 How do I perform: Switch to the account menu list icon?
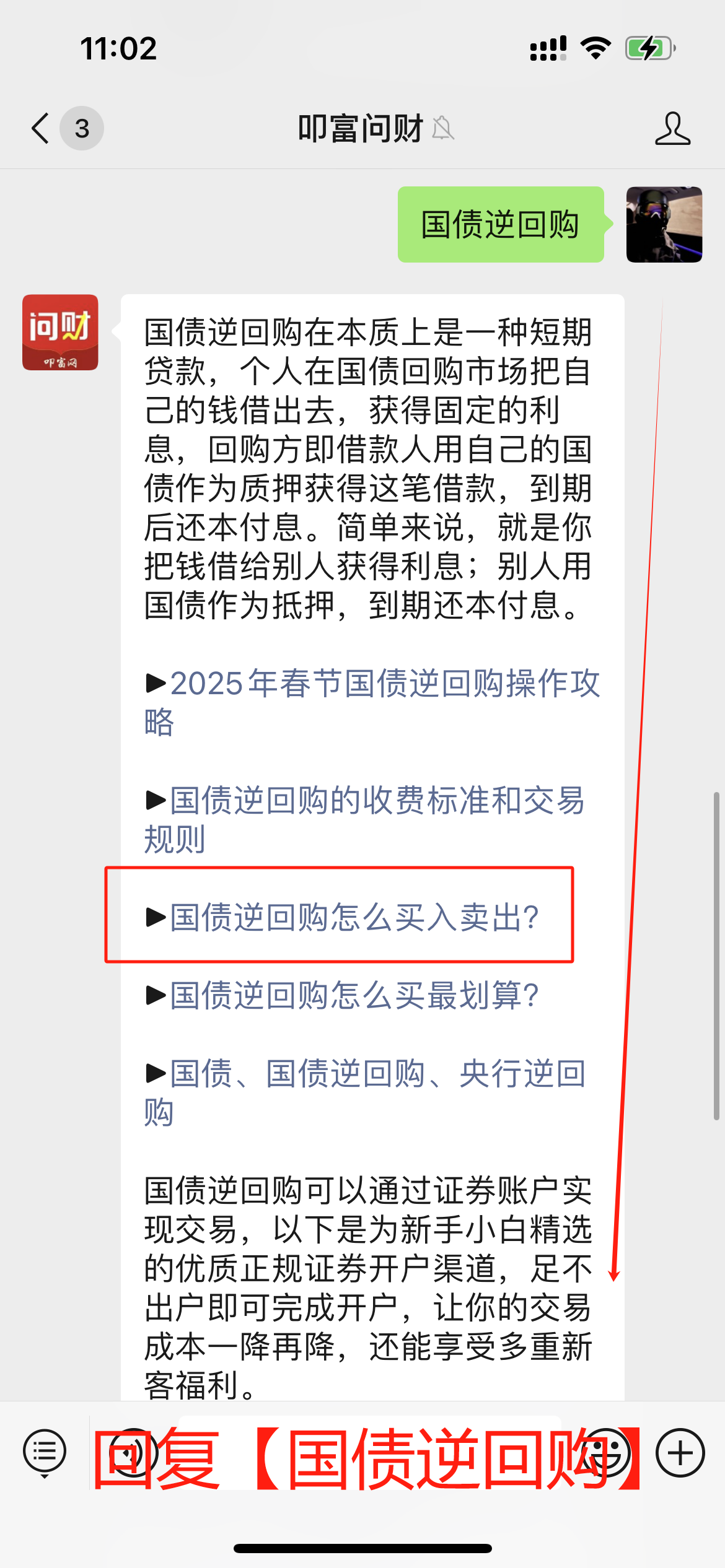click(45, 1453)
